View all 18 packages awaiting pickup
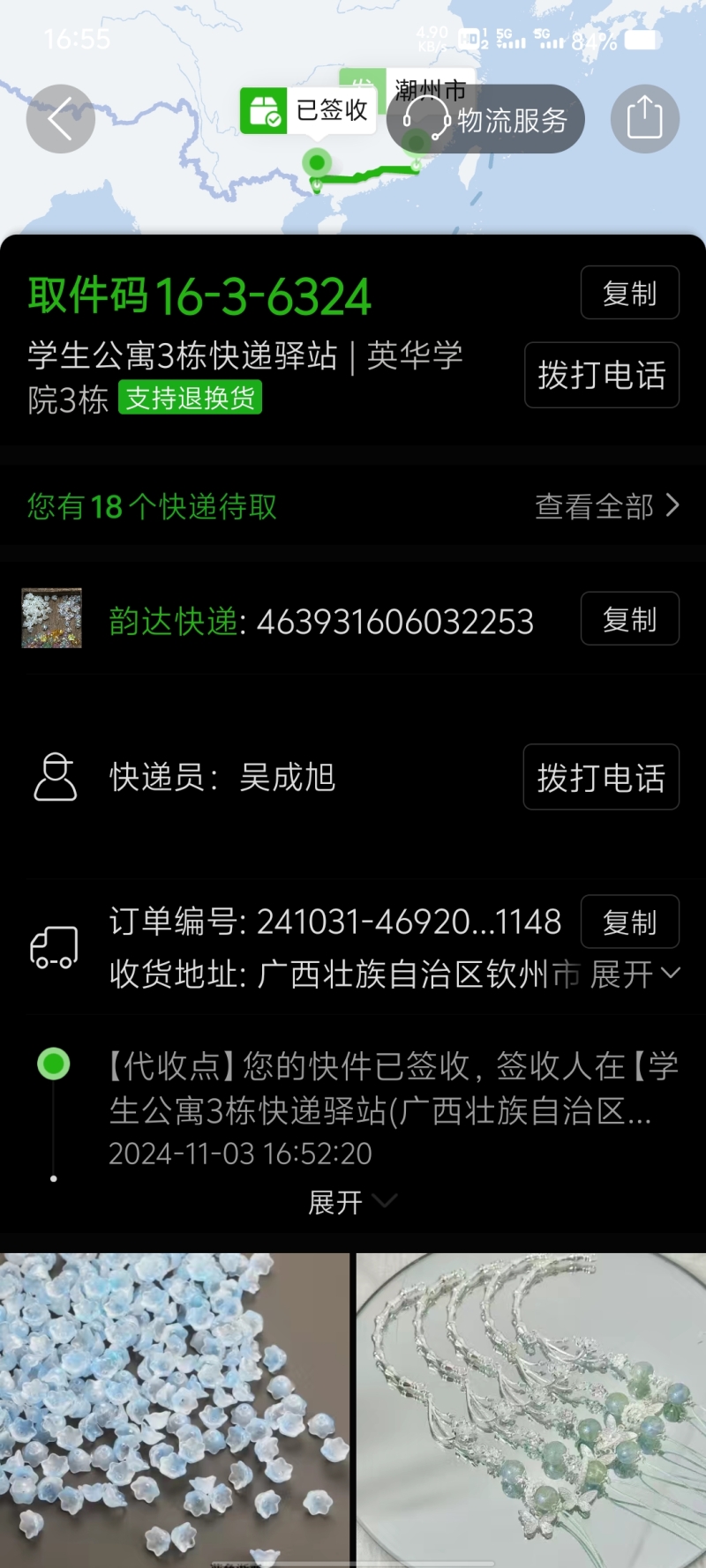Viewport: 706px width, 1568px height. 606,506
